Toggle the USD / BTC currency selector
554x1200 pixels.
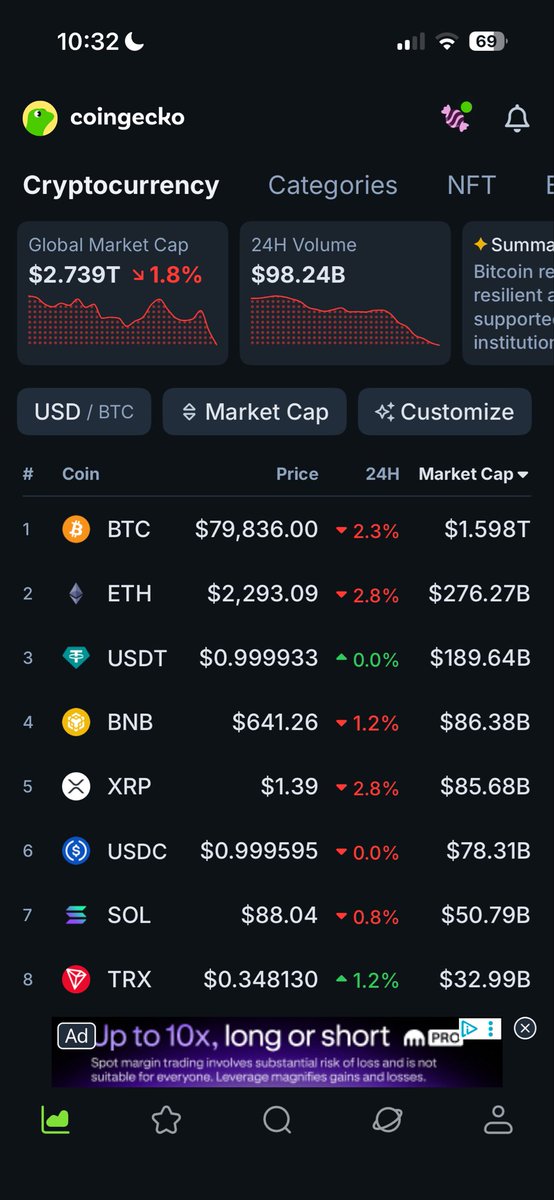[x=84, y=412]
